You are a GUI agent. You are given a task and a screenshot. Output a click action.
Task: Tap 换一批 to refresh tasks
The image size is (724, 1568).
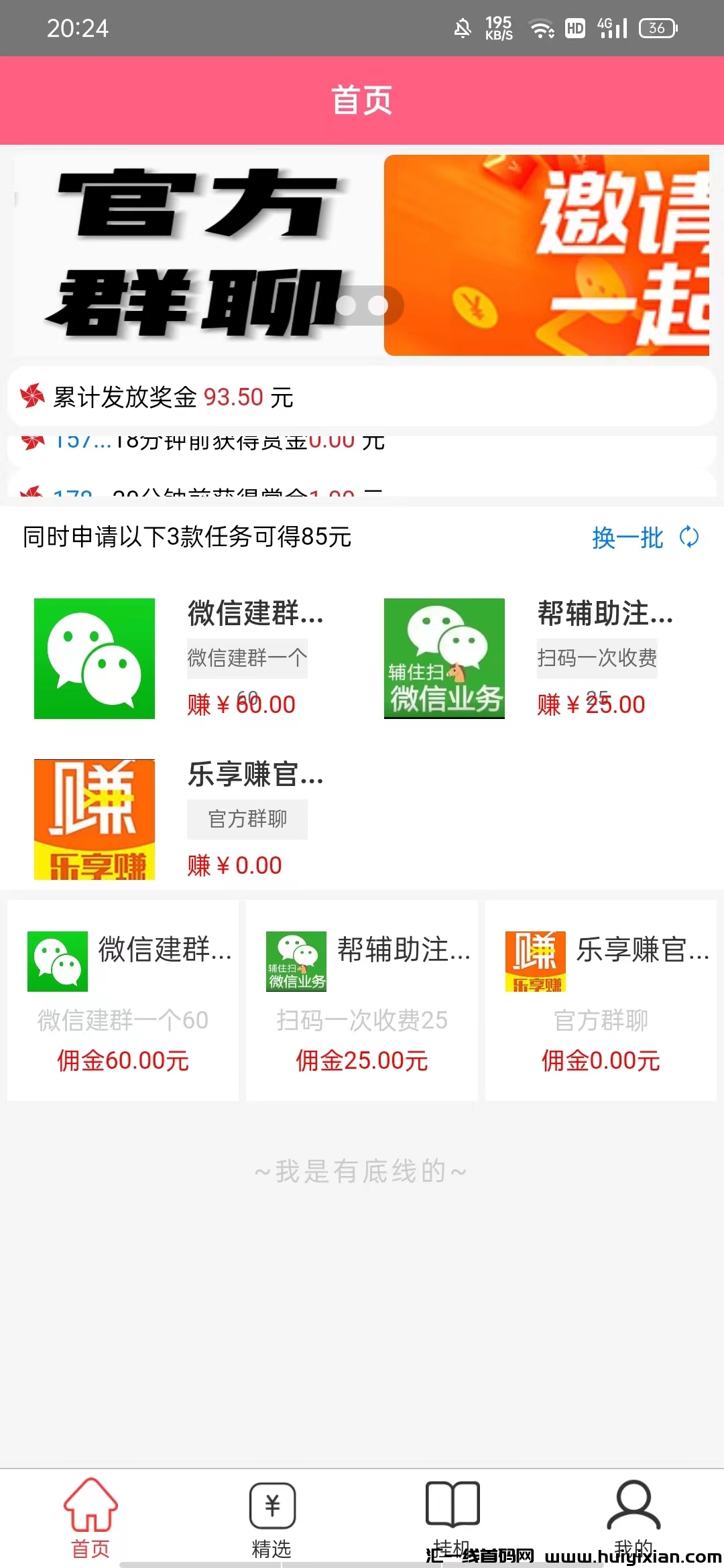(x=644, y=537)
